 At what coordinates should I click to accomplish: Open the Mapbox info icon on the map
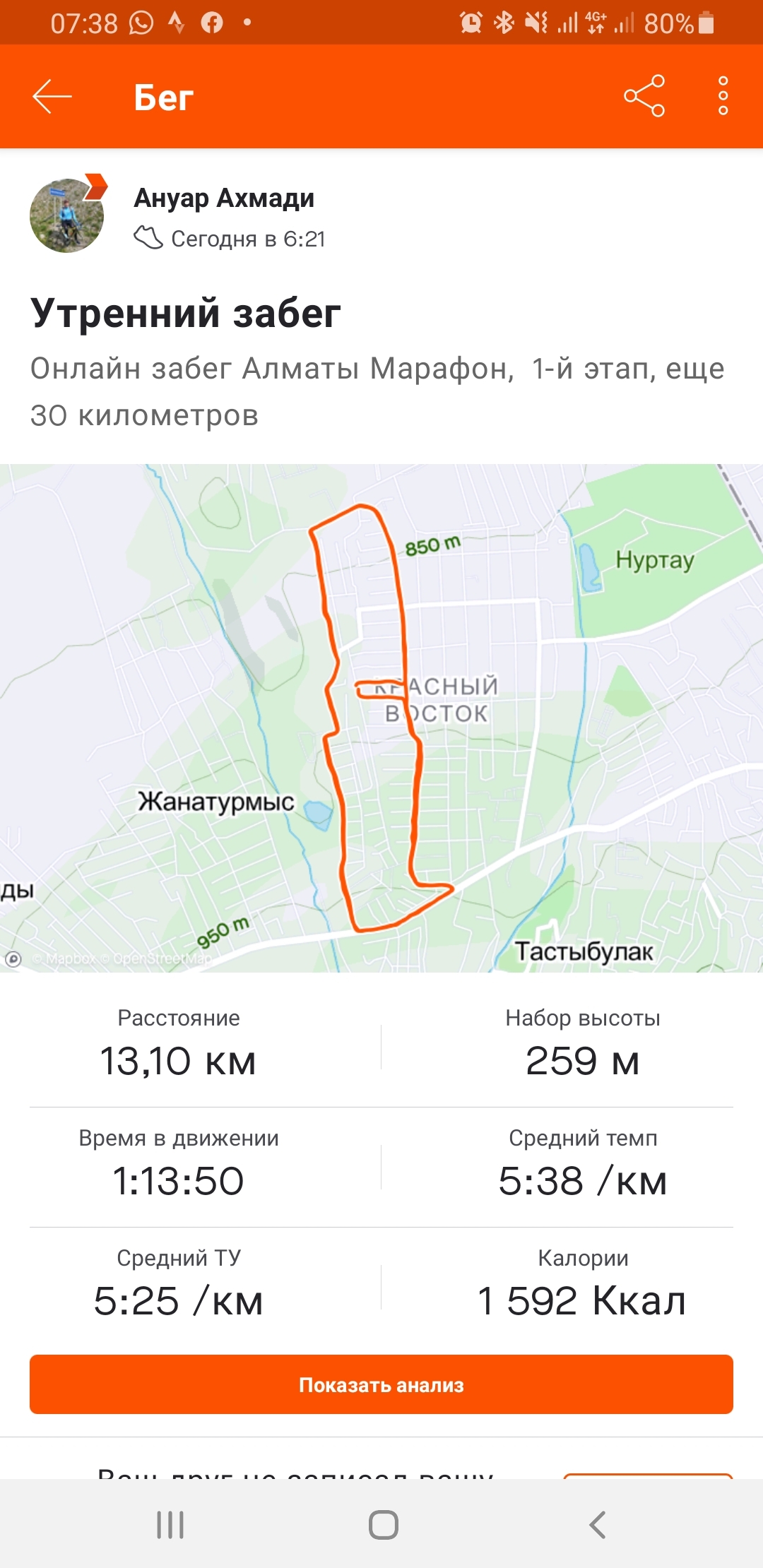(x=13, y=958)
